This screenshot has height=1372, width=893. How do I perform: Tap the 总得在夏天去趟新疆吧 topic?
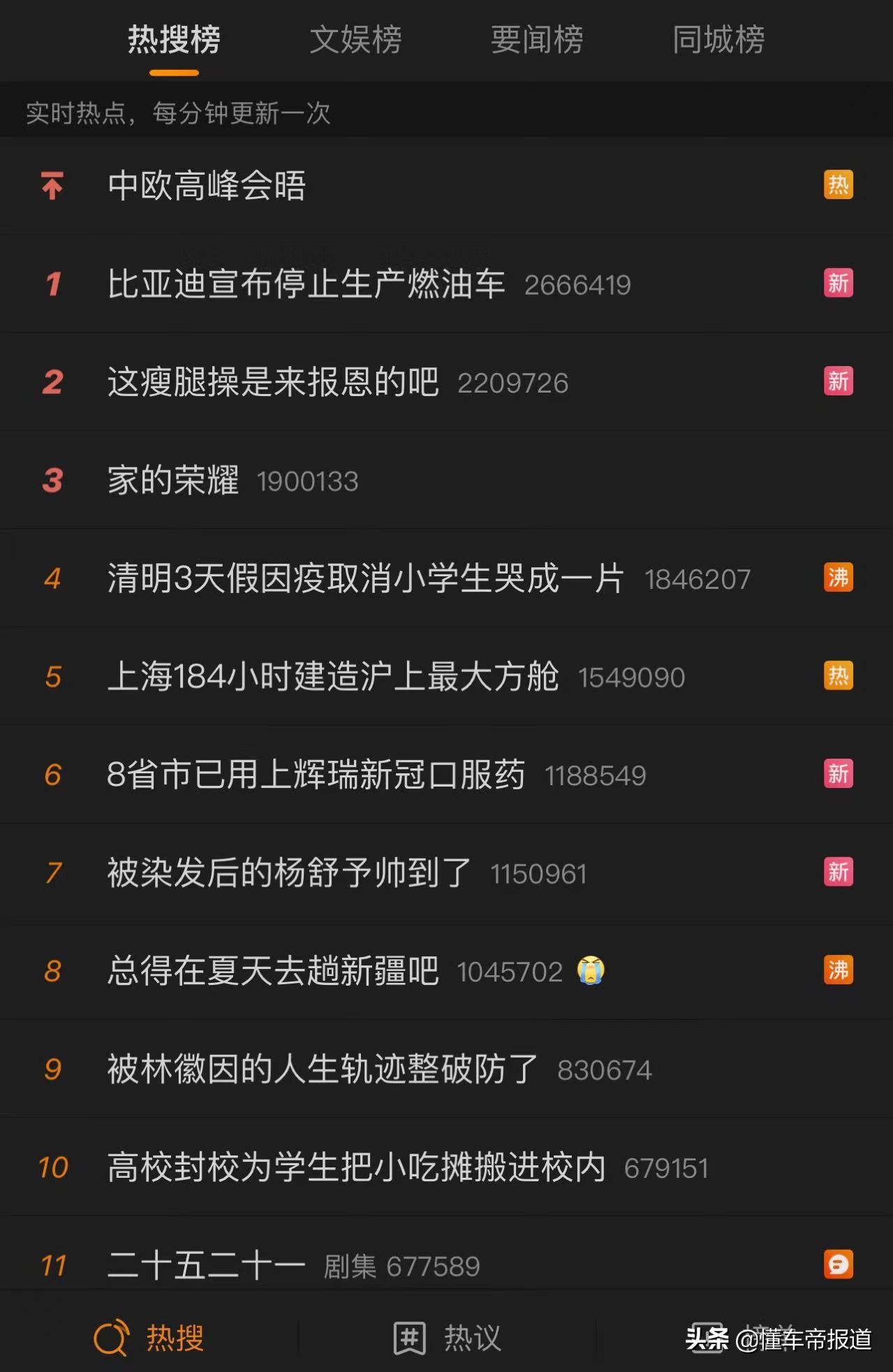(273, 971)
